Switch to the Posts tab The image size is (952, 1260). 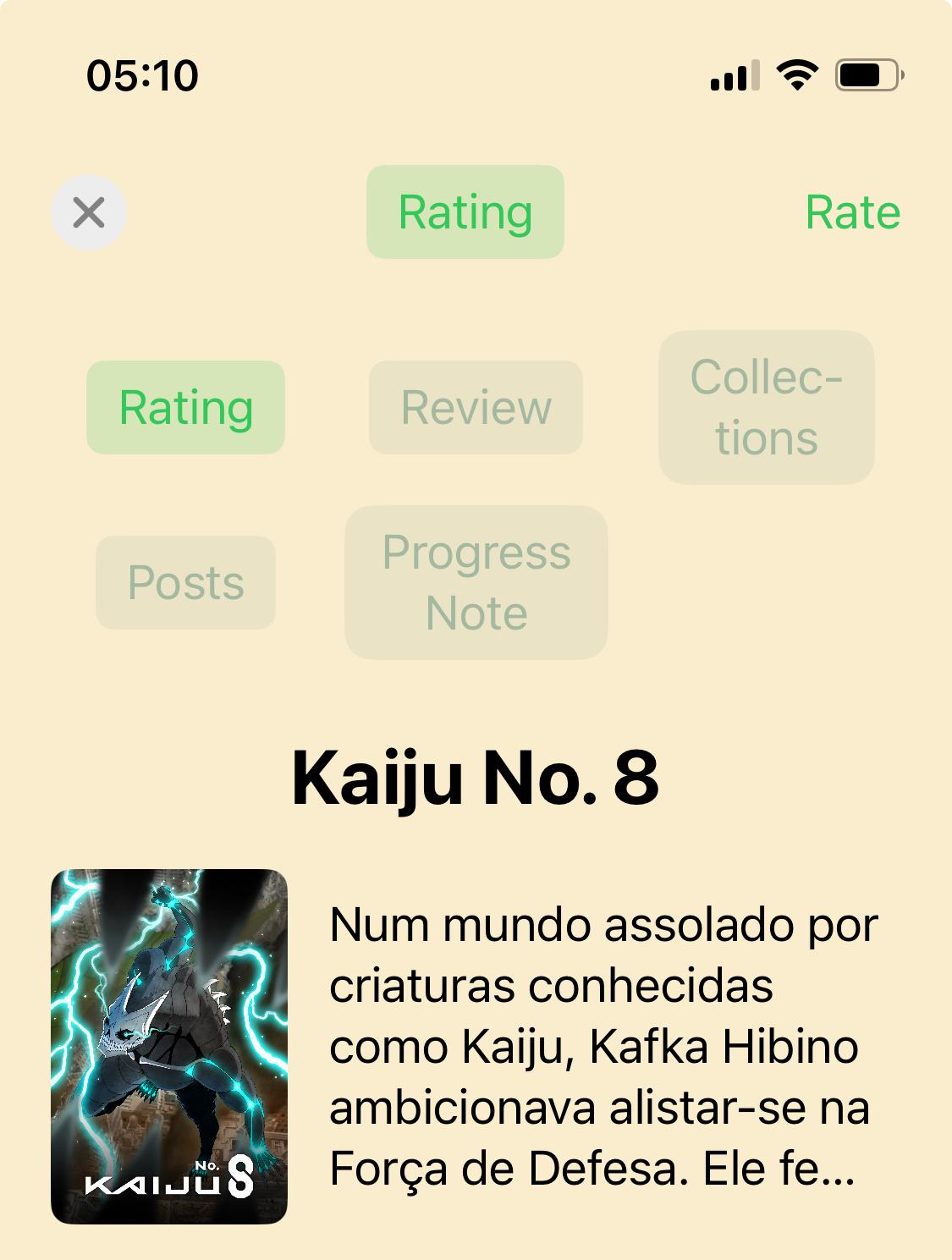185,582
